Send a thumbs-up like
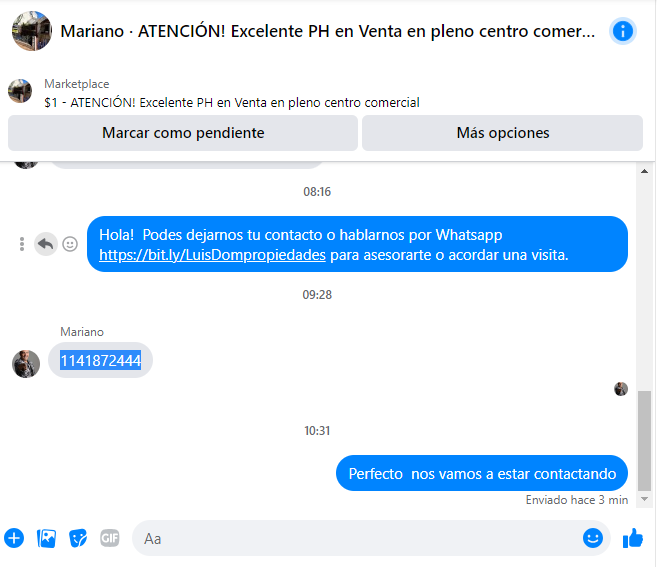This screenshot has width=657, height=567. click(x=633, y=538)
